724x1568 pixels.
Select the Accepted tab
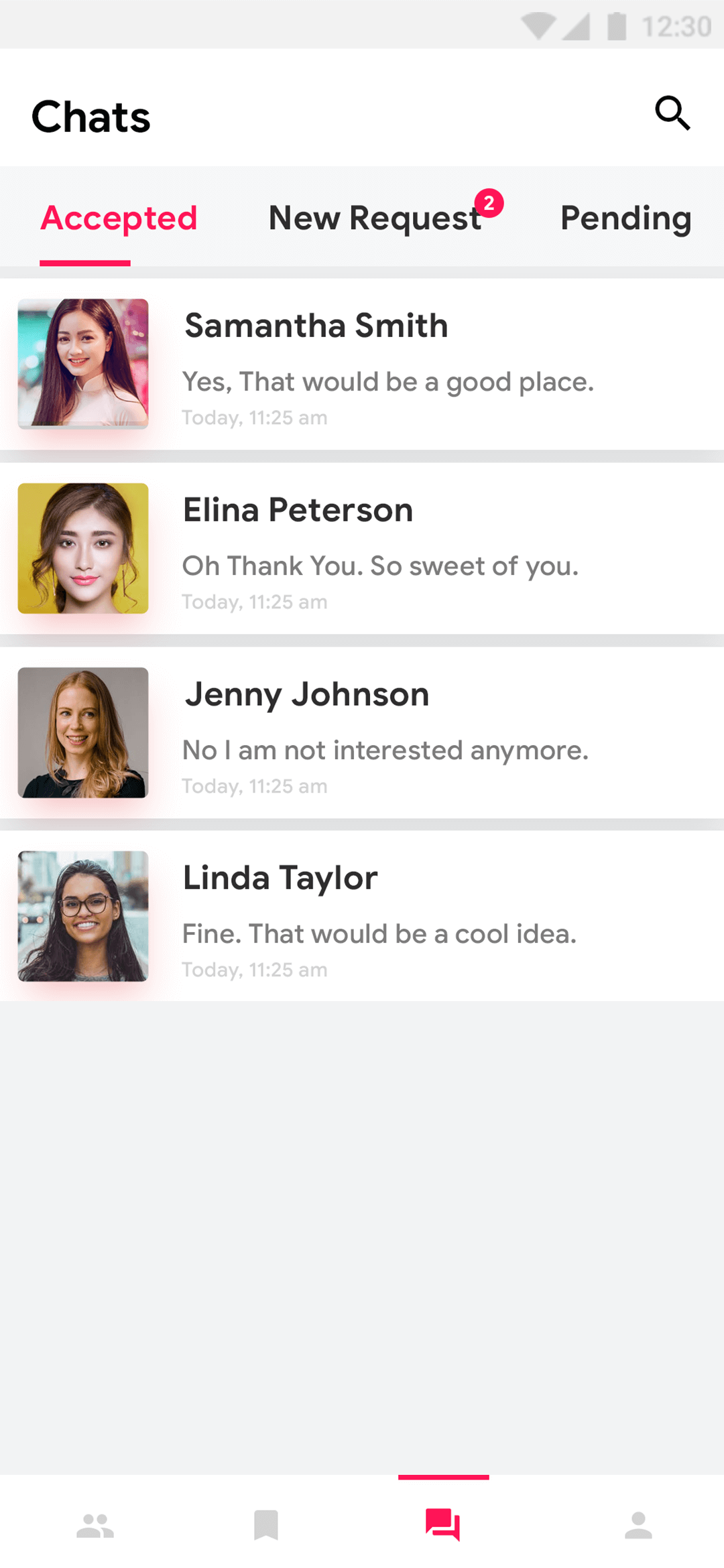pos(119,218)
